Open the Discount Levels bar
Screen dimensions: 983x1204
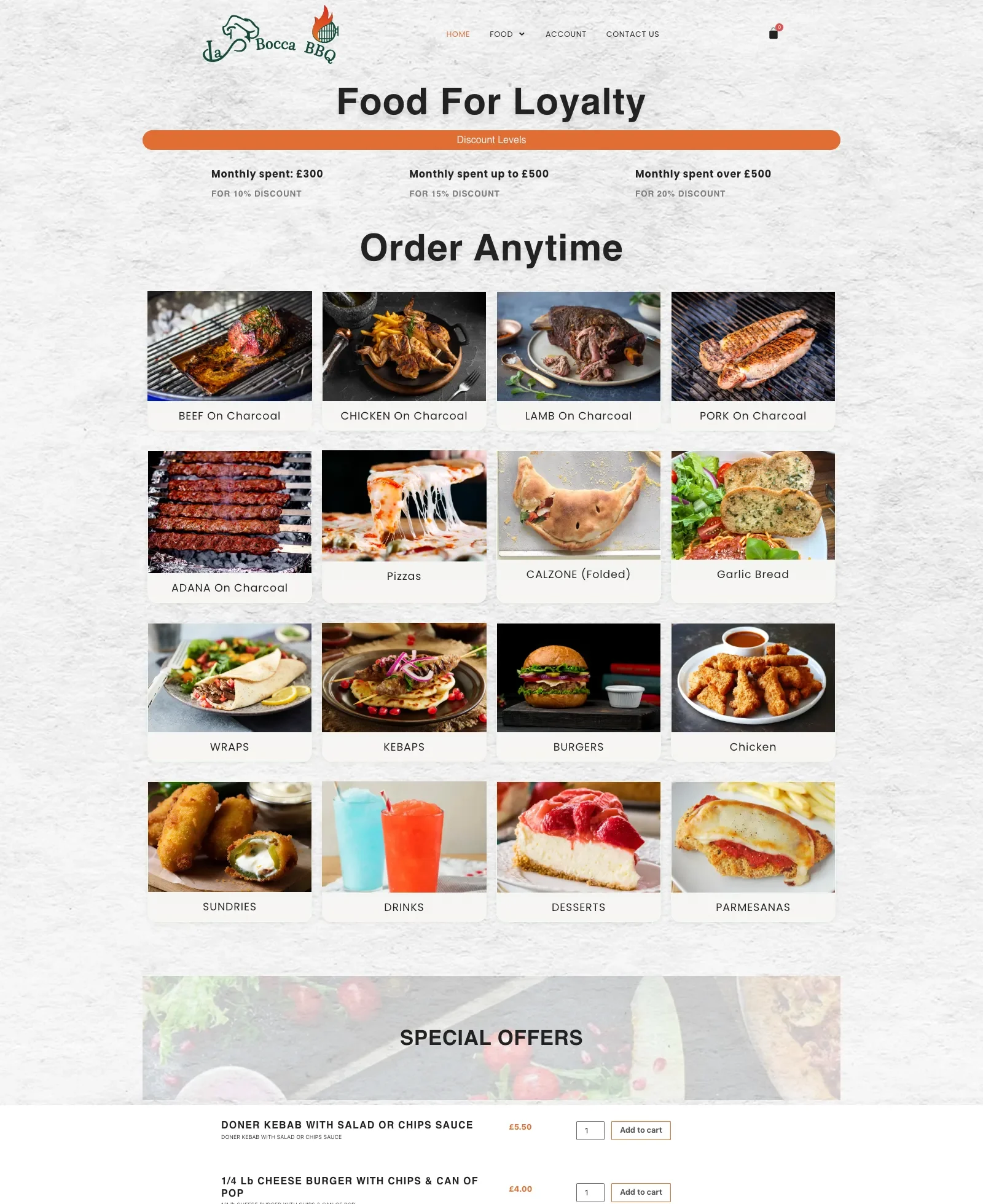[491, 140]
